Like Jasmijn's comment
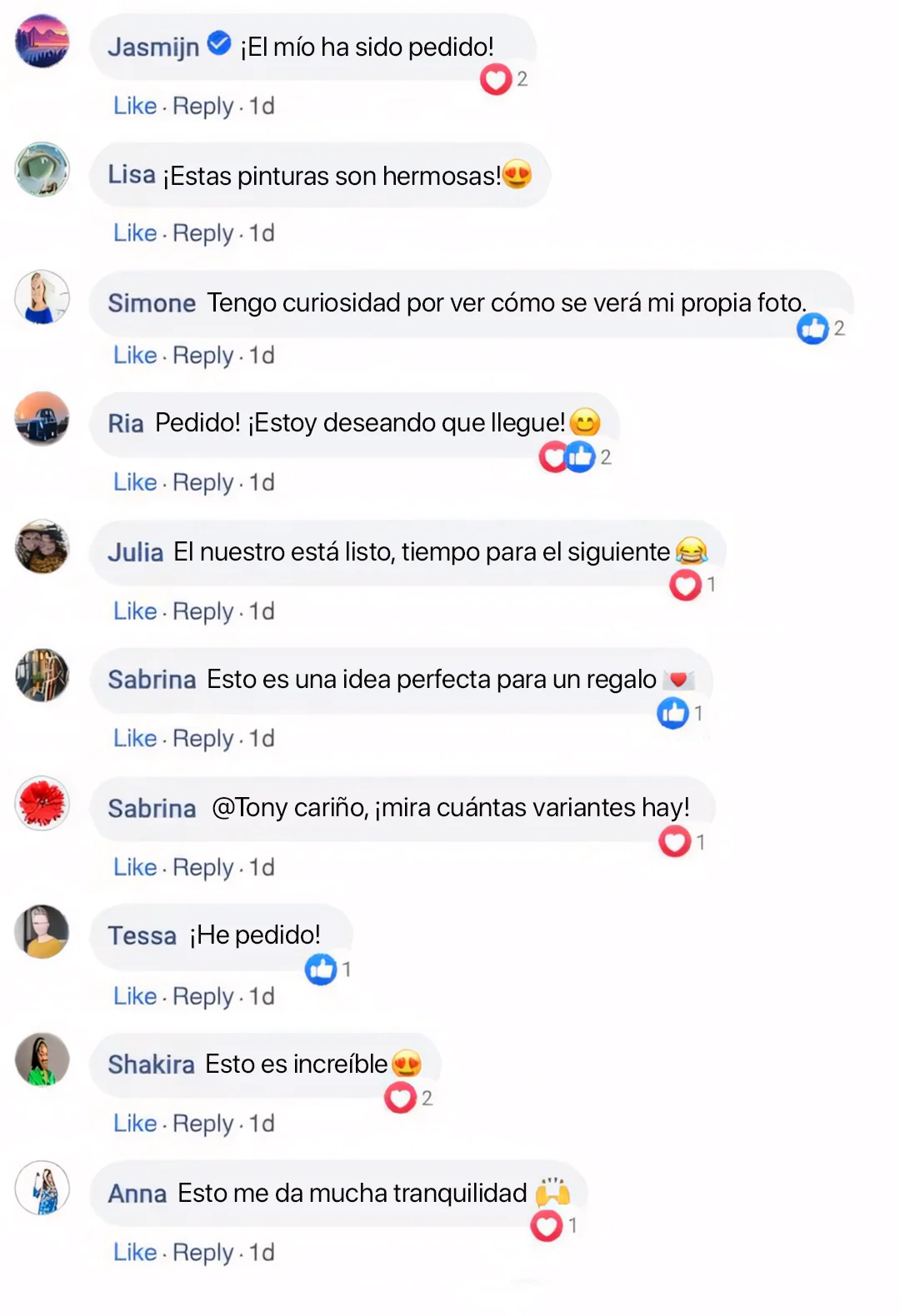This screenshot has width=900, height=1316. tap(135, 106)
